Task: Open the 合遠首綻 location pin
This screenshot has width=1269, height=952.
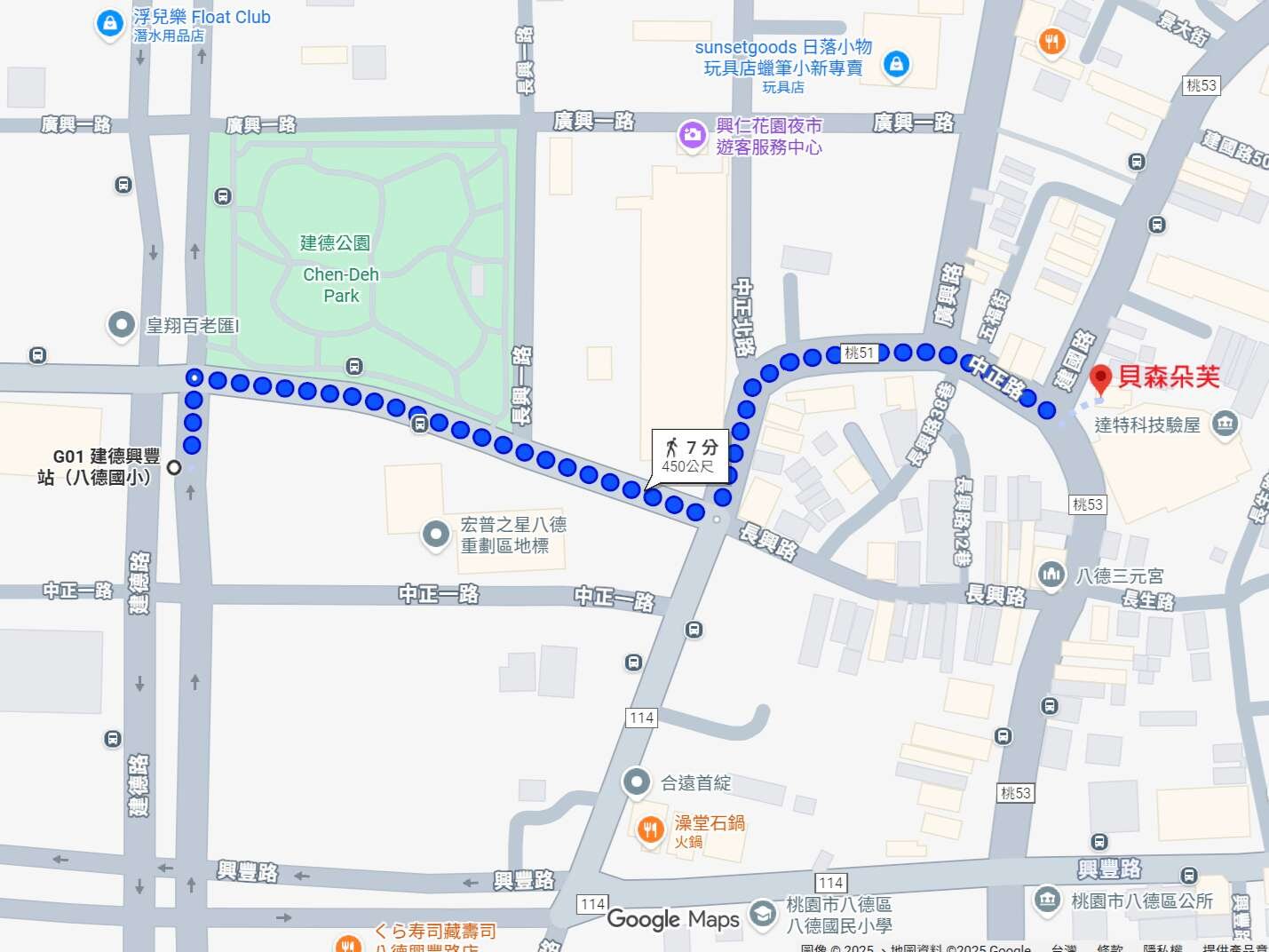Action: pos(636,782)
